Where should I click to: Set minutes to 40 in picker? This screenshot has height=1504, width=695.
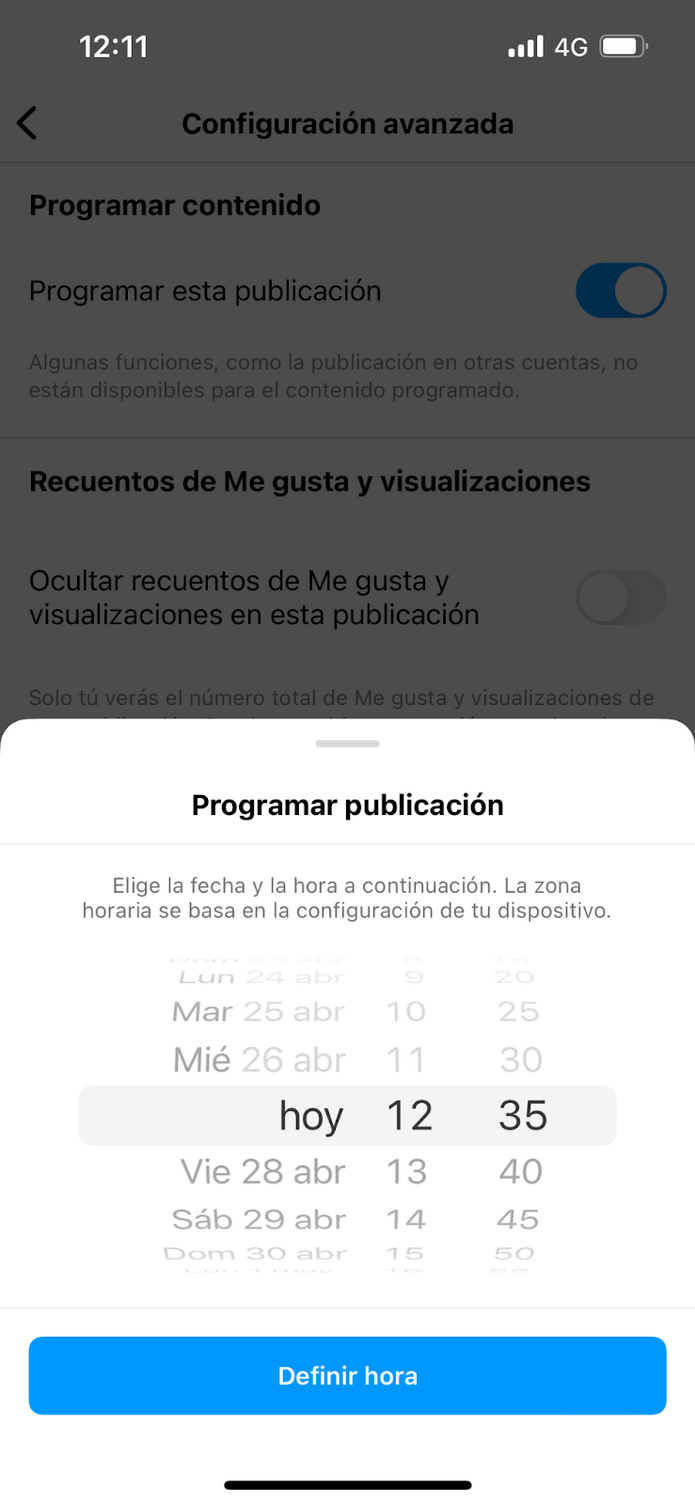[521, 1171]
